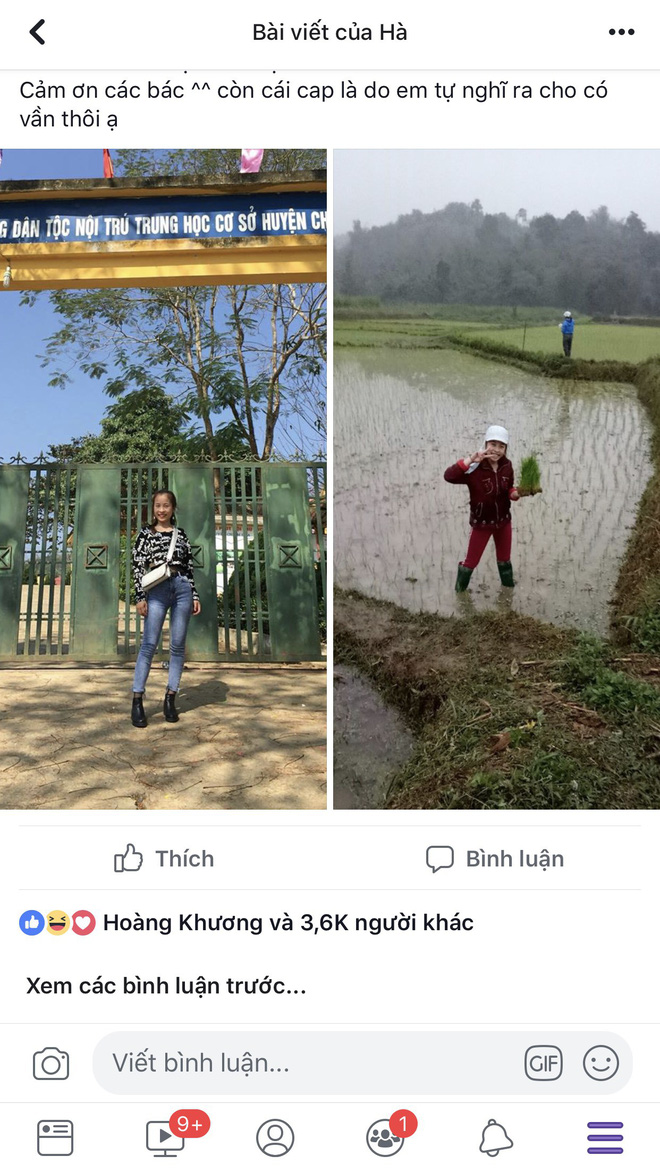The image size is (660, 1173).
Task: Open the three-dot overflow menu
Action: pyautogui.click(x=621, y=32)
